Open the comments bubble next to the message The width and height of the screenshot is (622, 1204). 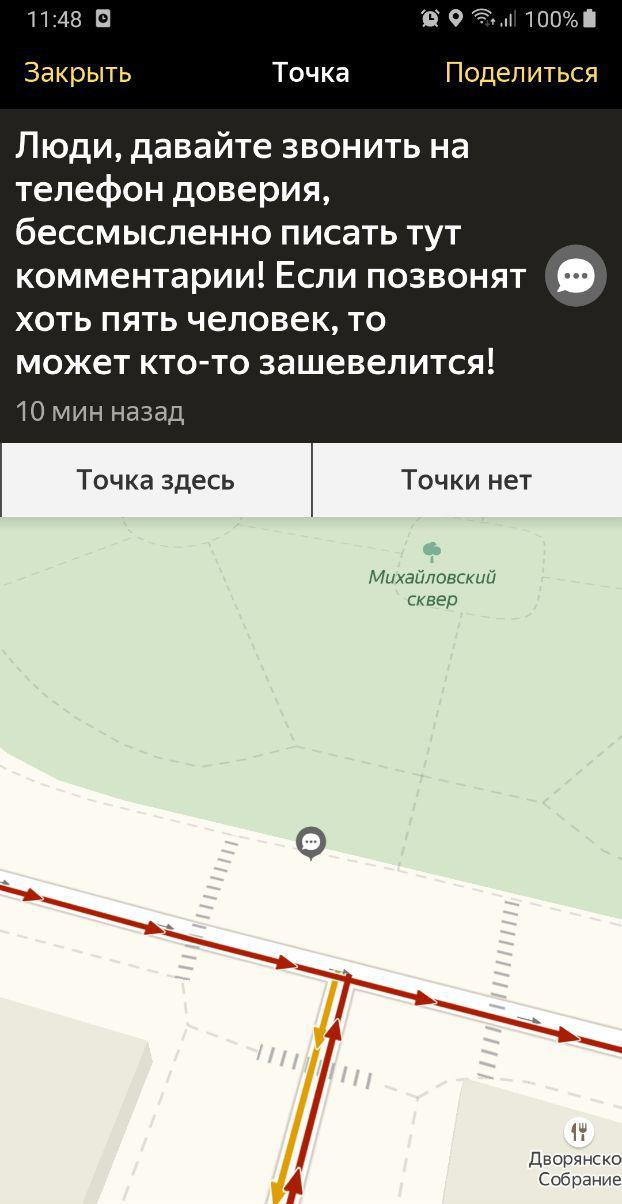tap(575, 276)
